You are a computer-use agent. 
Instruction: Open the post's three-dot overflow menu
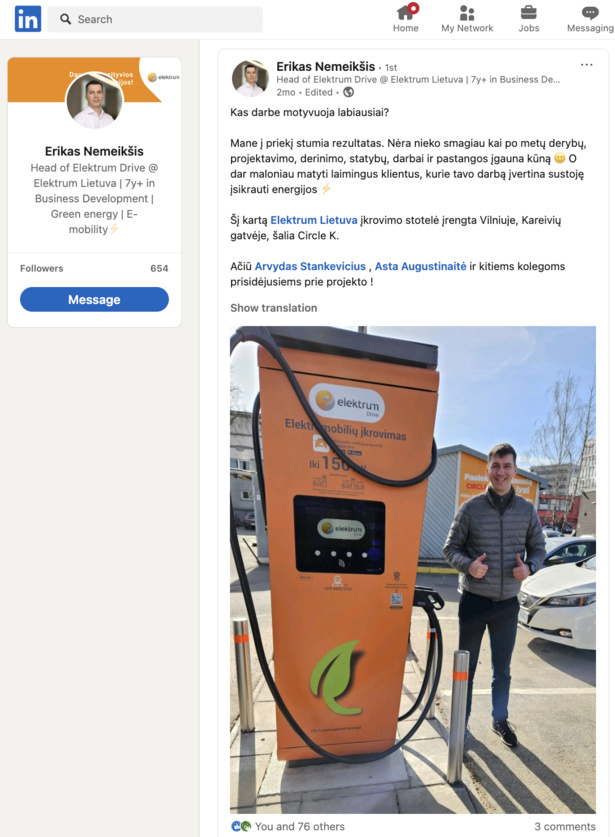pos(586,65)
